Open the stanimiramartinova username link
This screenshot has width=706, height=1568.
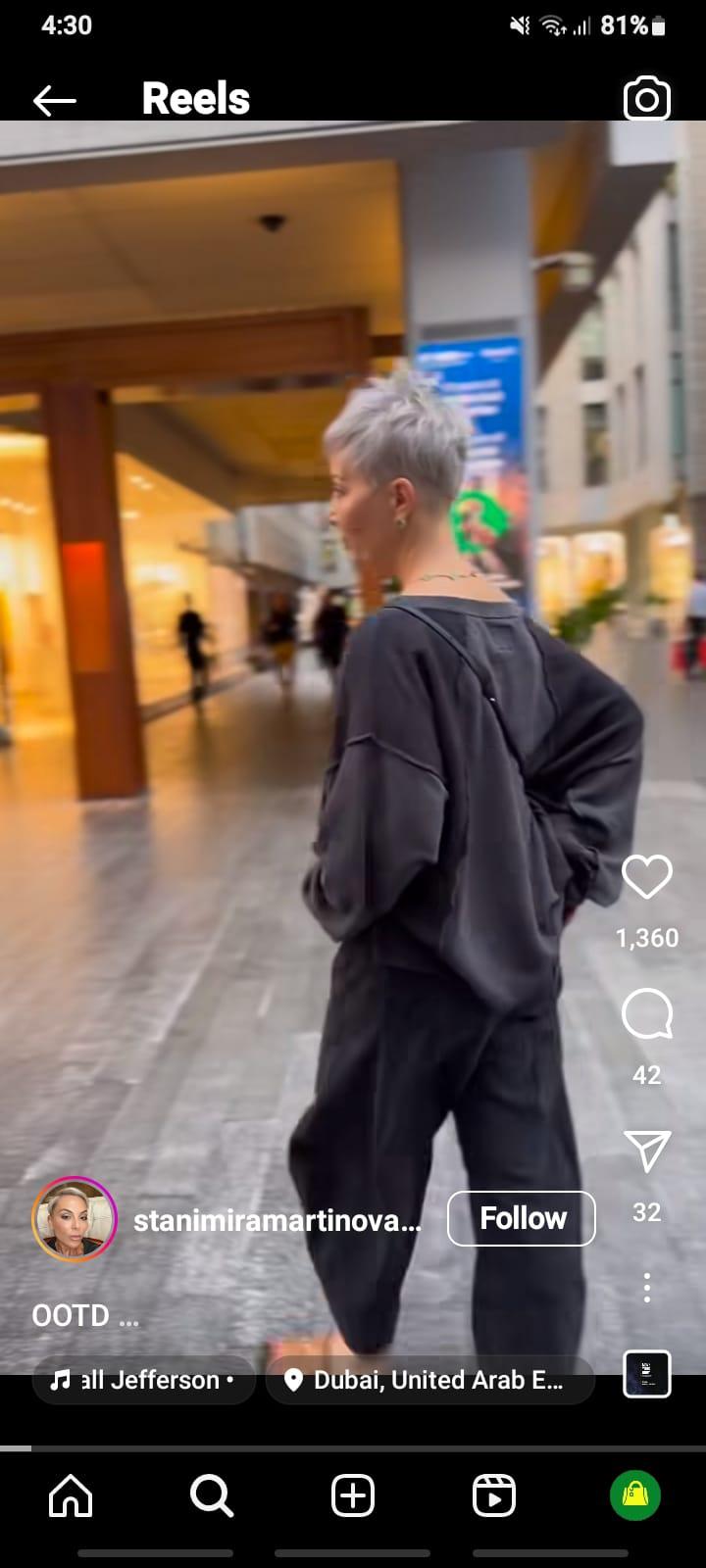pos(277,1220)
